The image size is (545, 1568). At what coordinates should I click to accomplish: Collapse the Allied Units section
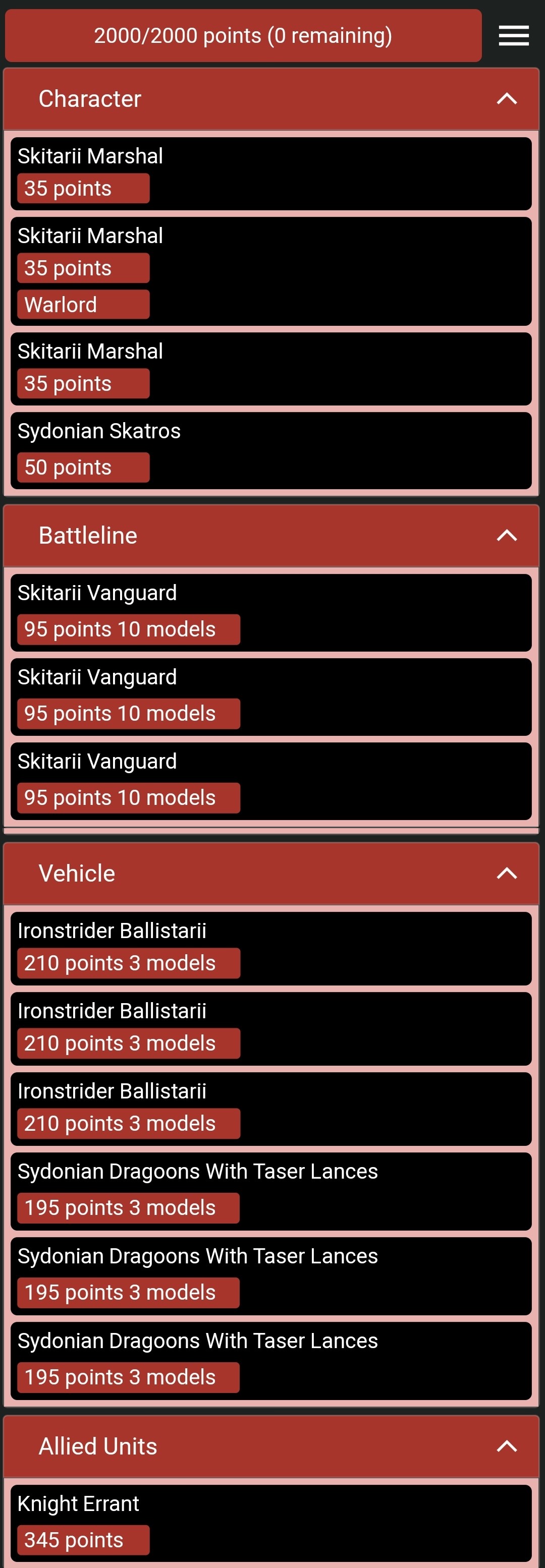506,1445
